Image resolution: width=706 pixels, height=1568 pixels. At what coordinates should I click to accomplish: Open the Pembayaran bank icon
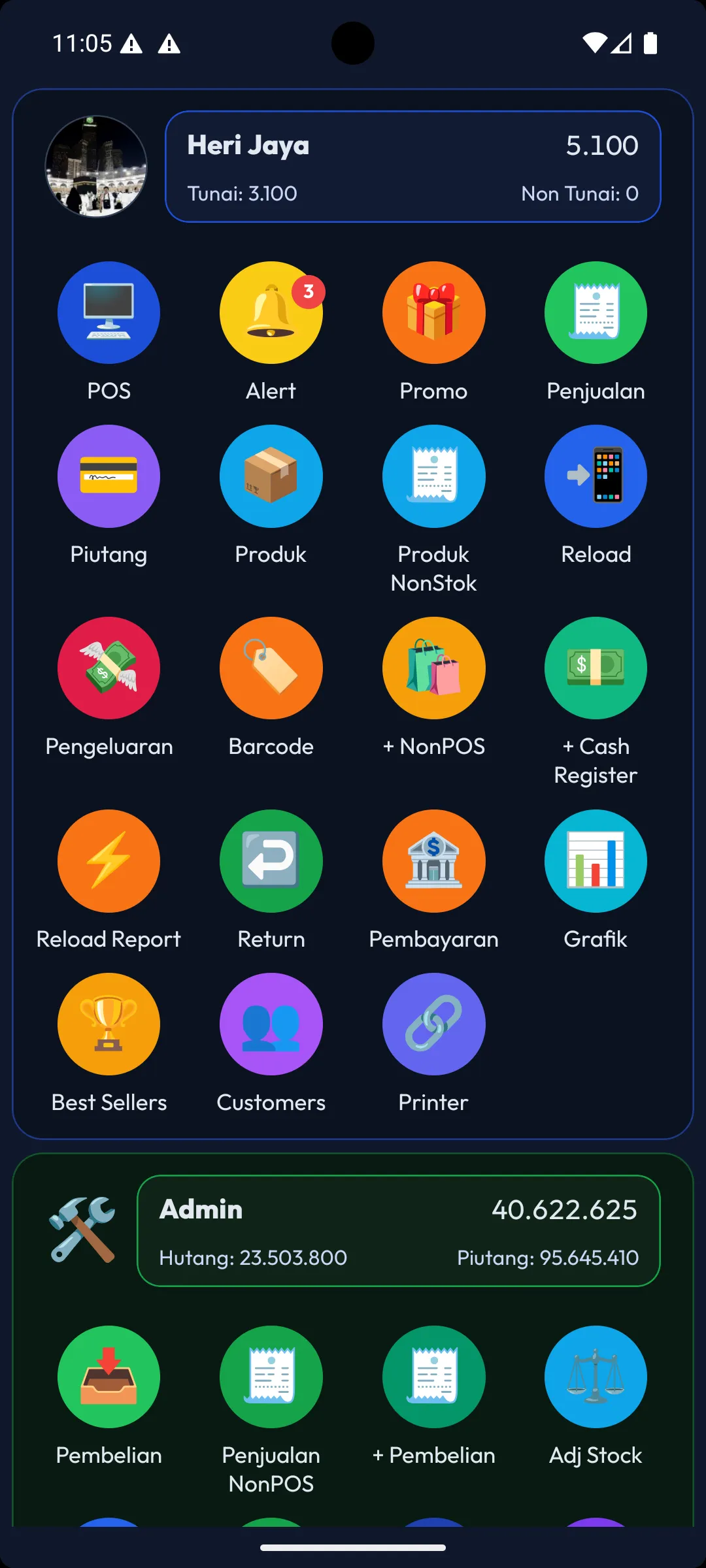click(433, 861)
